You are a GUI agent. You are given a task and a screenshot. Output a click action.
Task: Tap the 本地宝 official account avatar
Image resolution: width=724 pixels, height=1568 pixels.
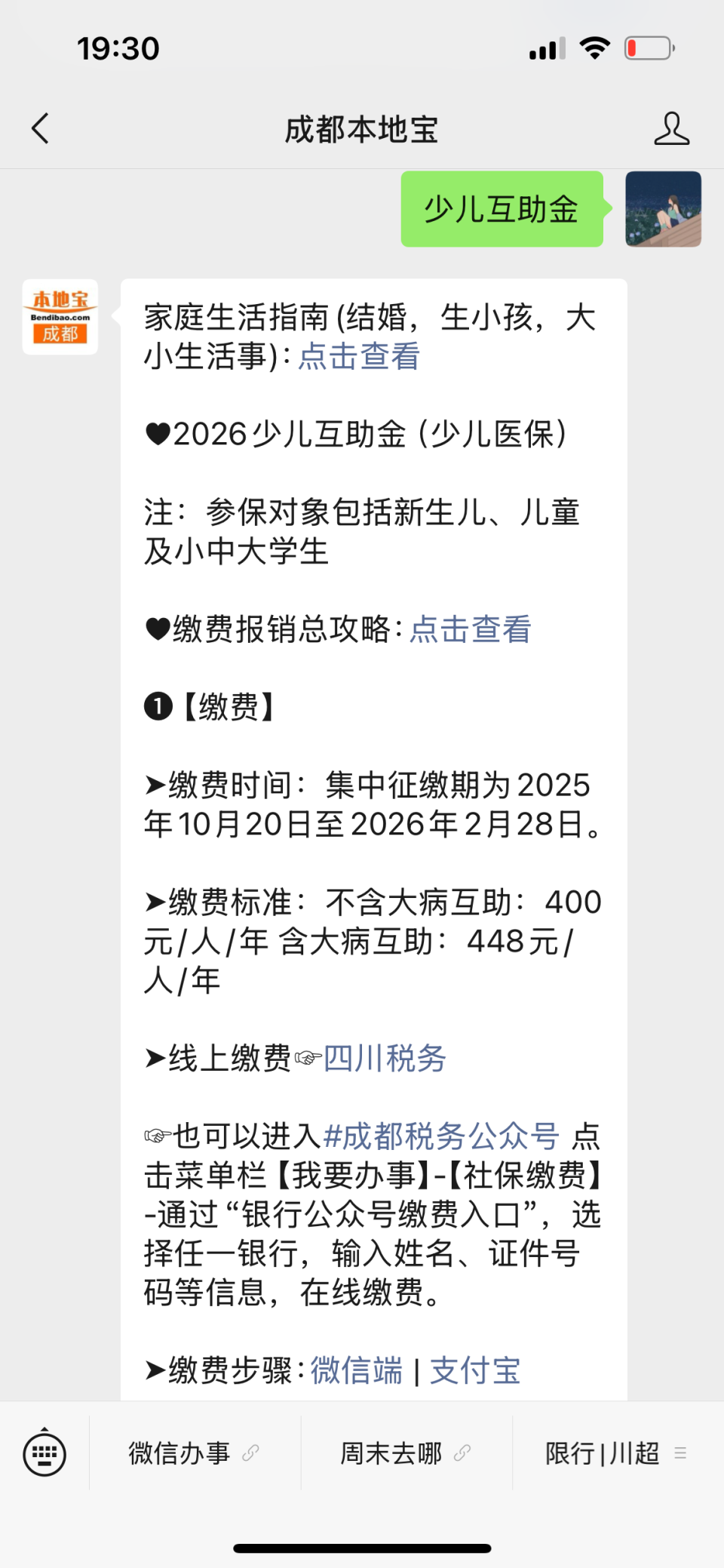(60, 316)
